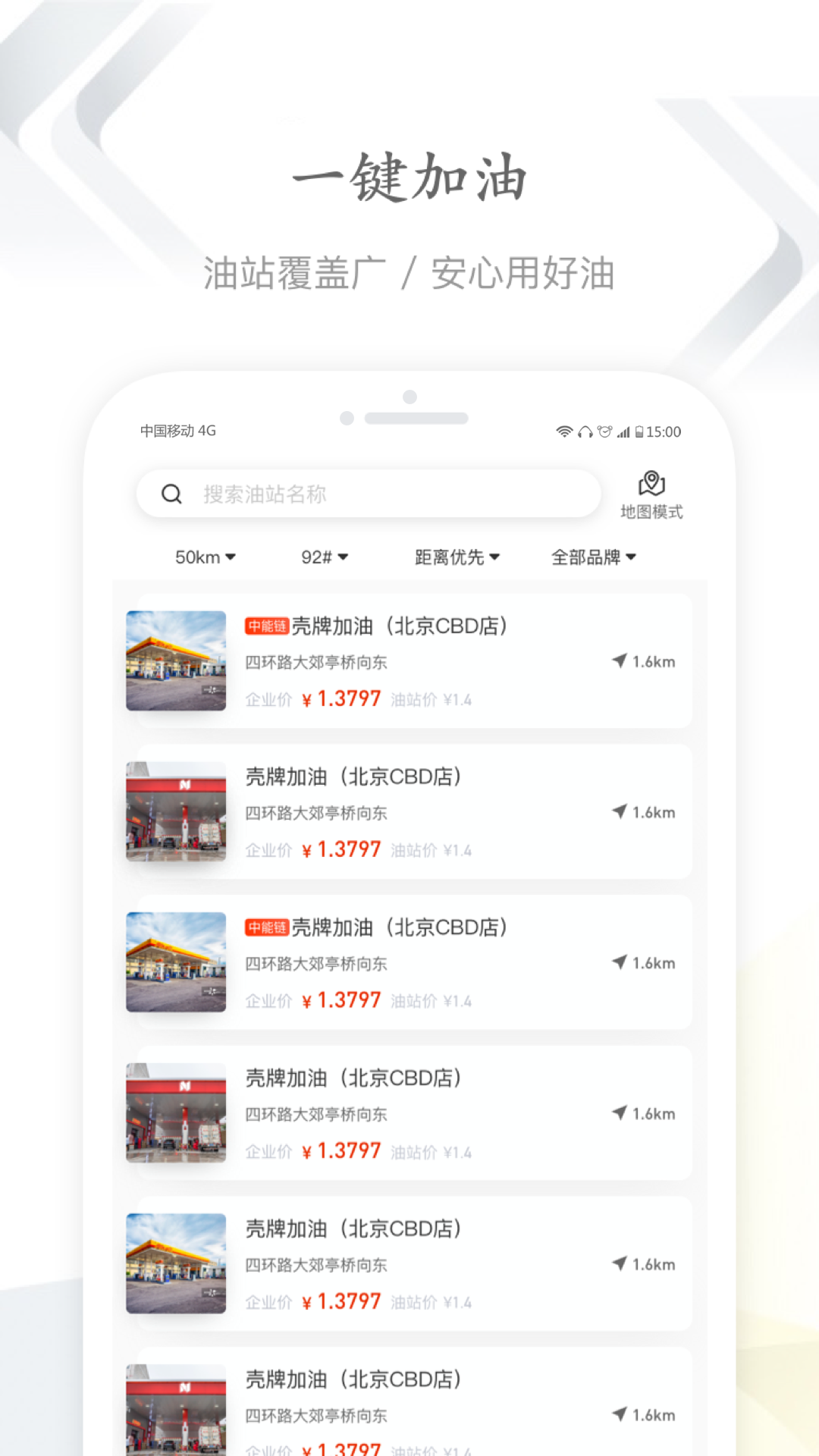This screenshot has width=819, height=1456.
Task: Select the 距离优先 sorting option
Action: point(456,557)
